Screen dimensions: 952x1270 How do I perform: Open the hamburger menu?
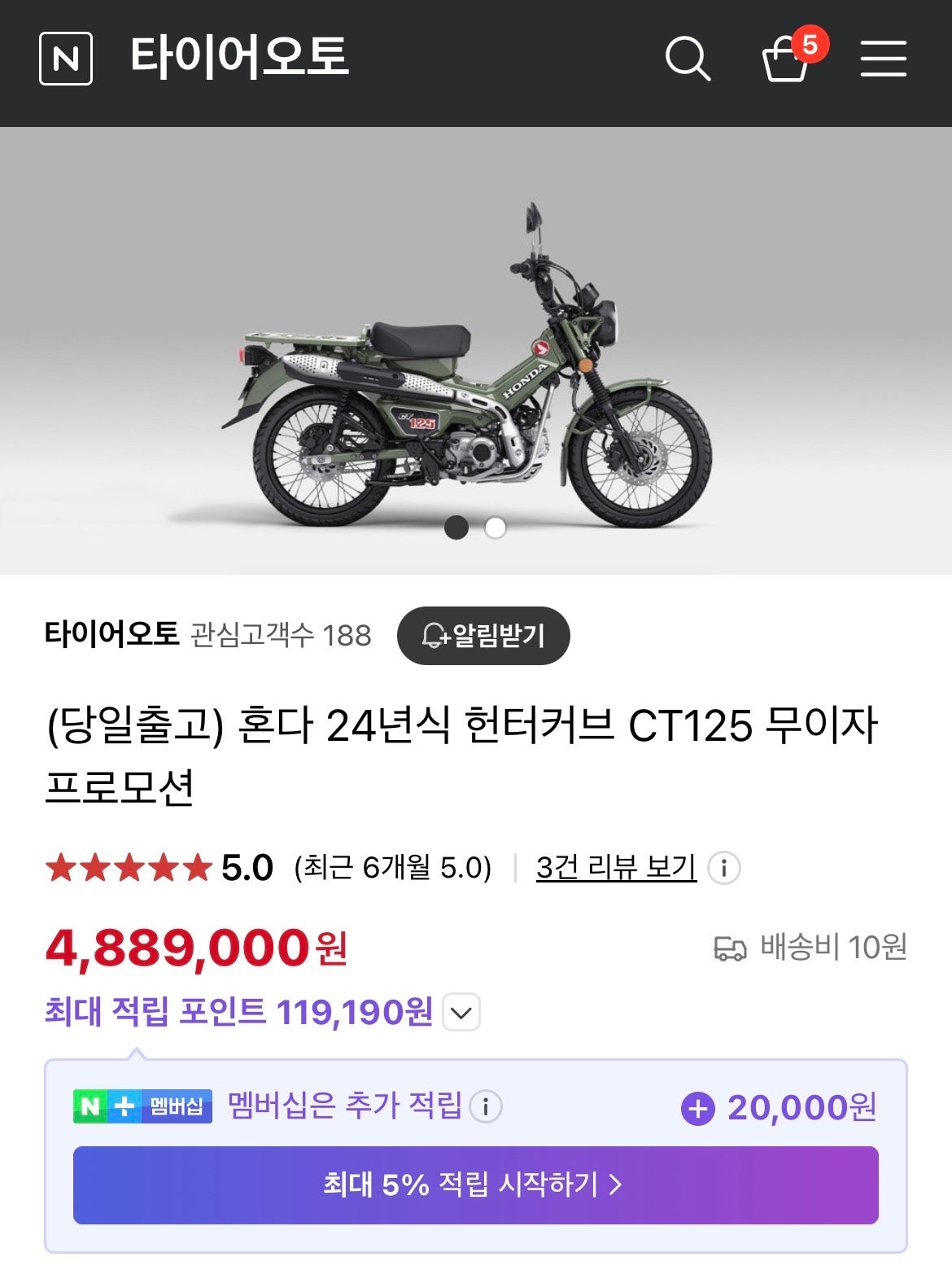click(x=884, y=59)
